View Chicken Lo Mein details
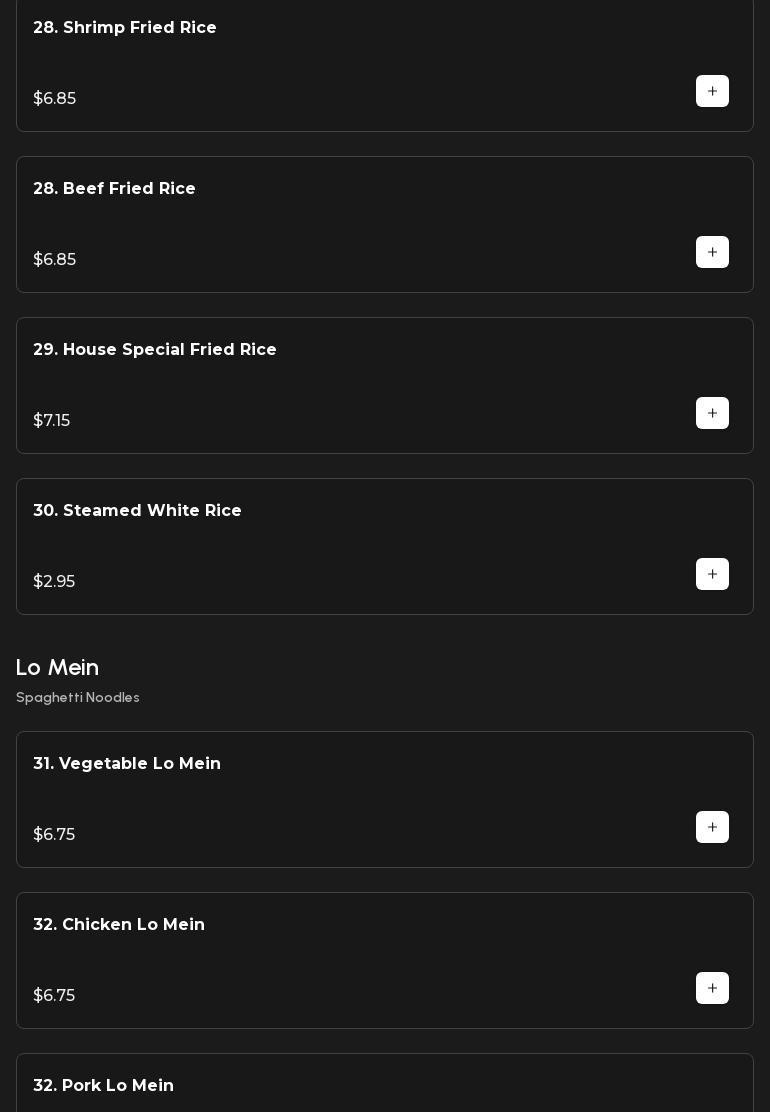770x1112 pixels. [x=119, y=925]
